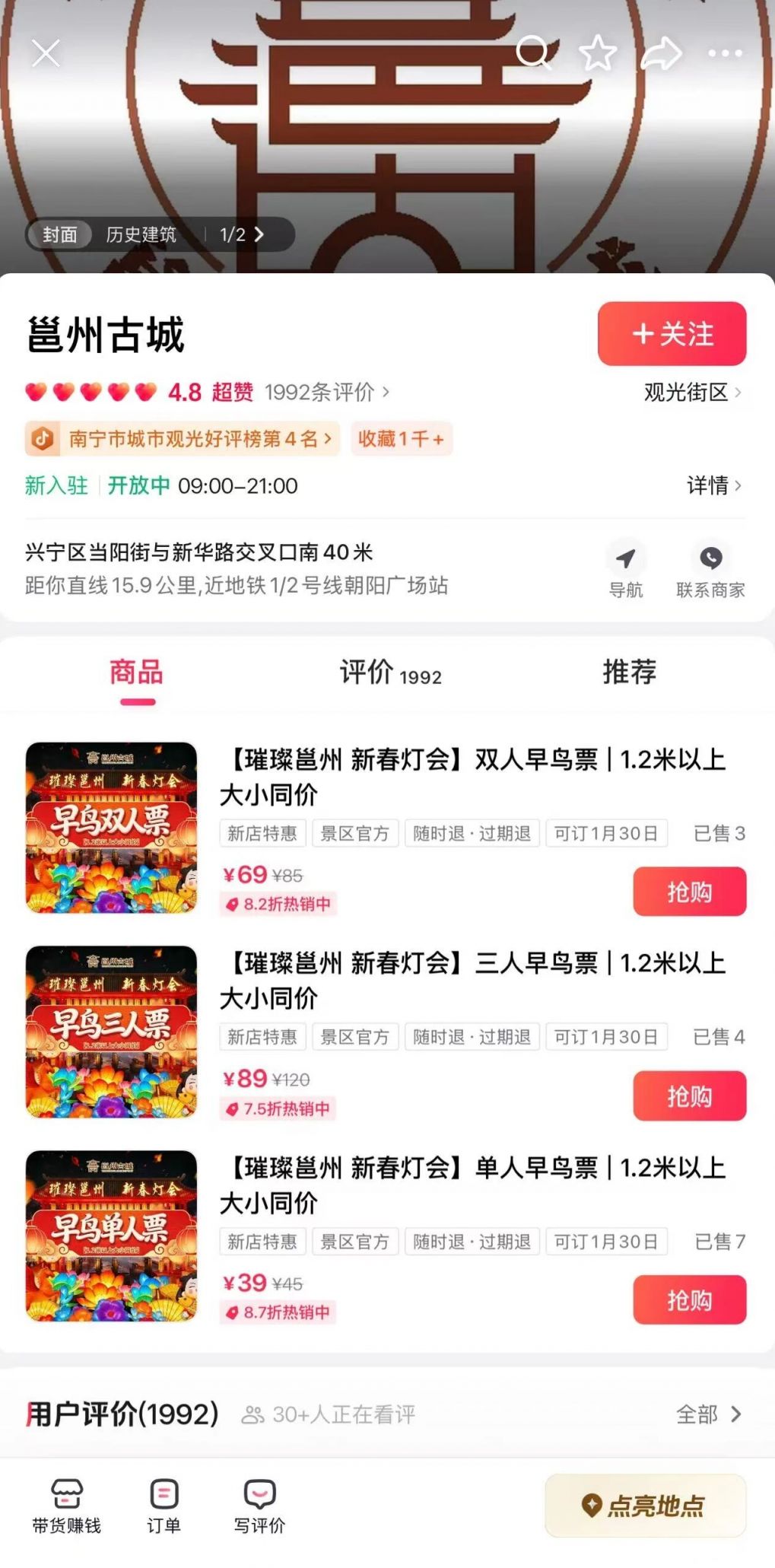Open 观光街区 category via chevron
Image resolution: width=775 pixels, height=1568 pixels.
click(x=691, y=393)
